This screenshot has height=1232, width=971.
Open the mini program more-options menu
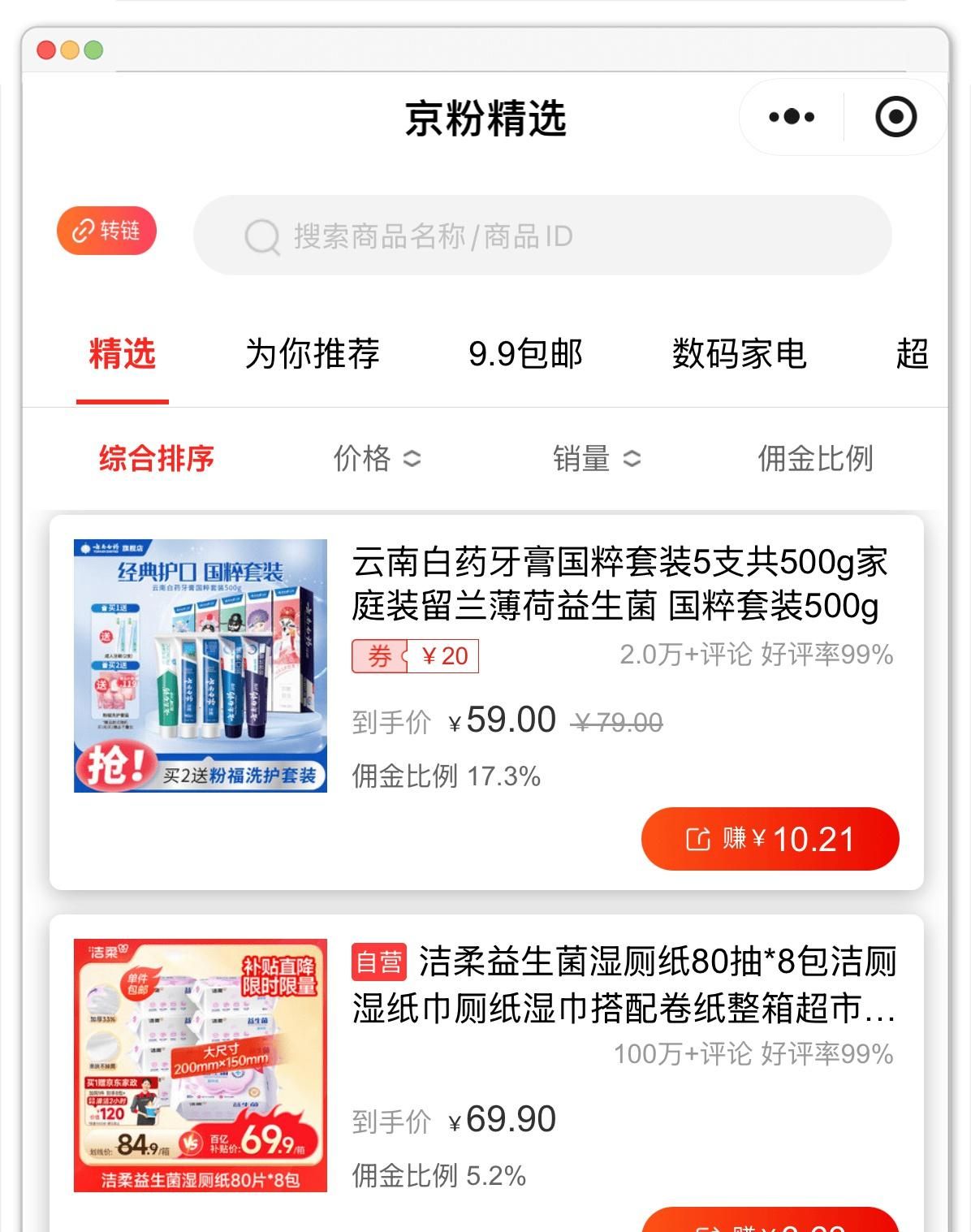(x=792, y=117)
